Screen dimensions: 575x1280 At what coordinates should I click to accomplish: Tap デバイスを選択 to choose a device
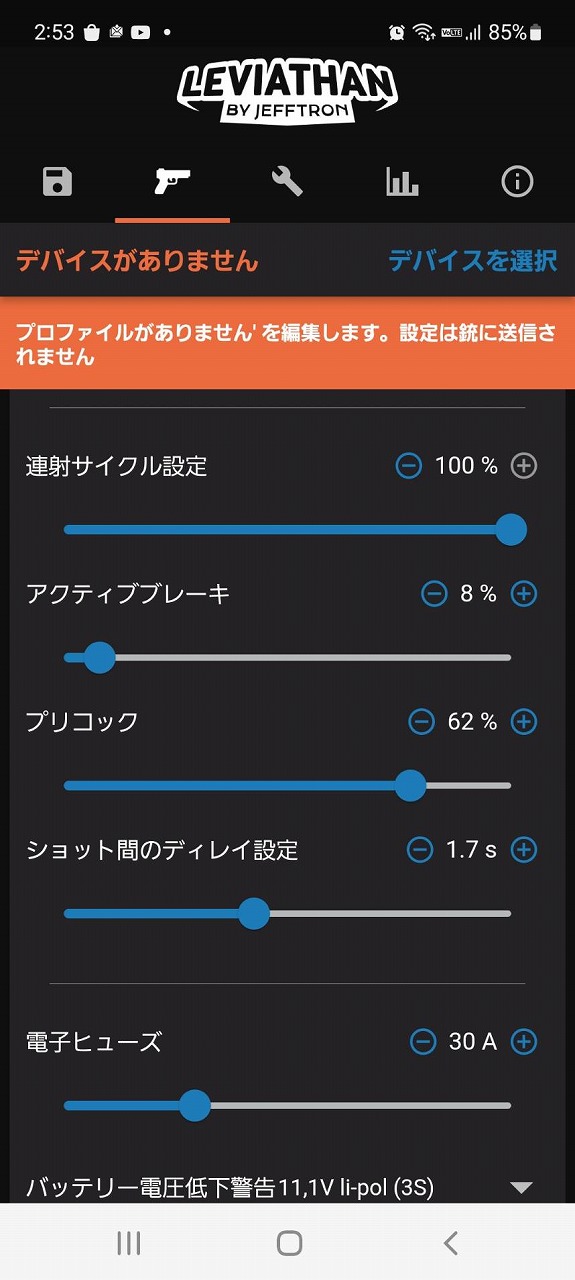pos(472,261)
